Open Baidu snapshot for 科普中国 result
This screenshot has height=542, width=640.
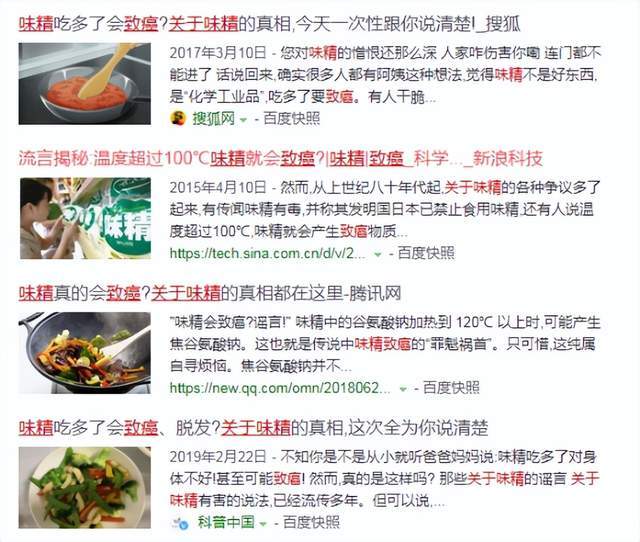pos(310,522)
